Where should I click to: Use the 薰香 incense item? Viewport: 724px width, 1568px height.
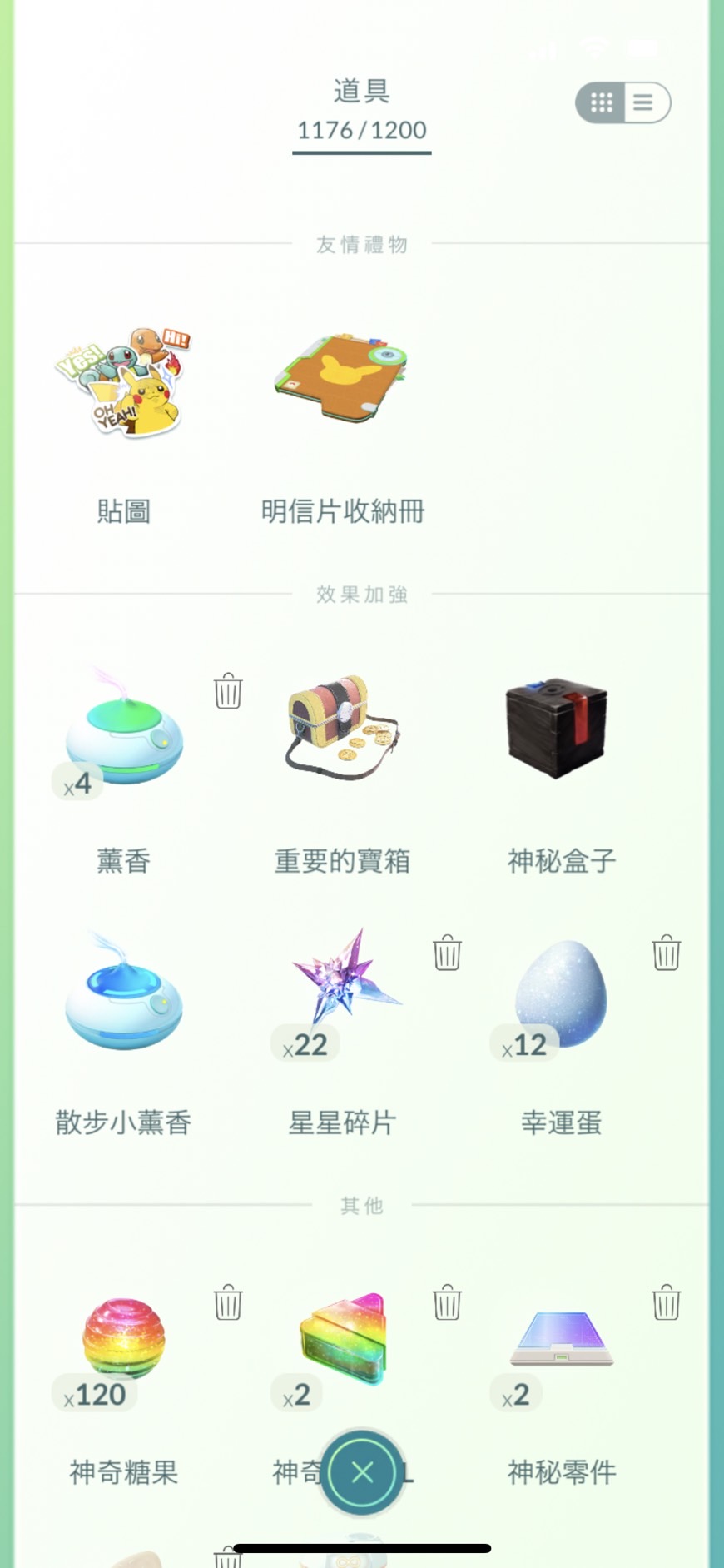(123, 731)
